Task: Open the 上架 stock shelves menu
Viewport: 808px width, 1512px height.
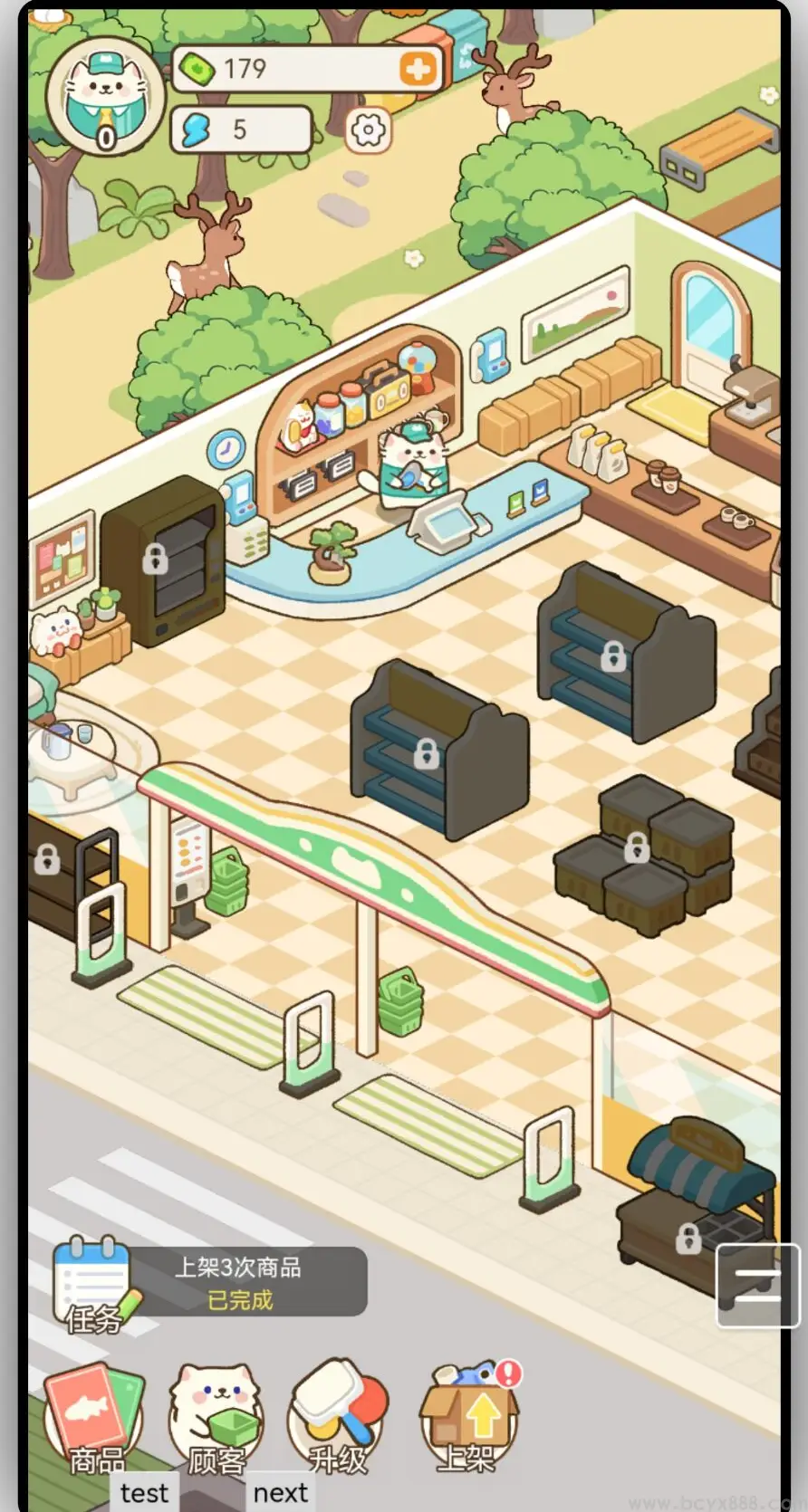Action: tap(467, 1419)
